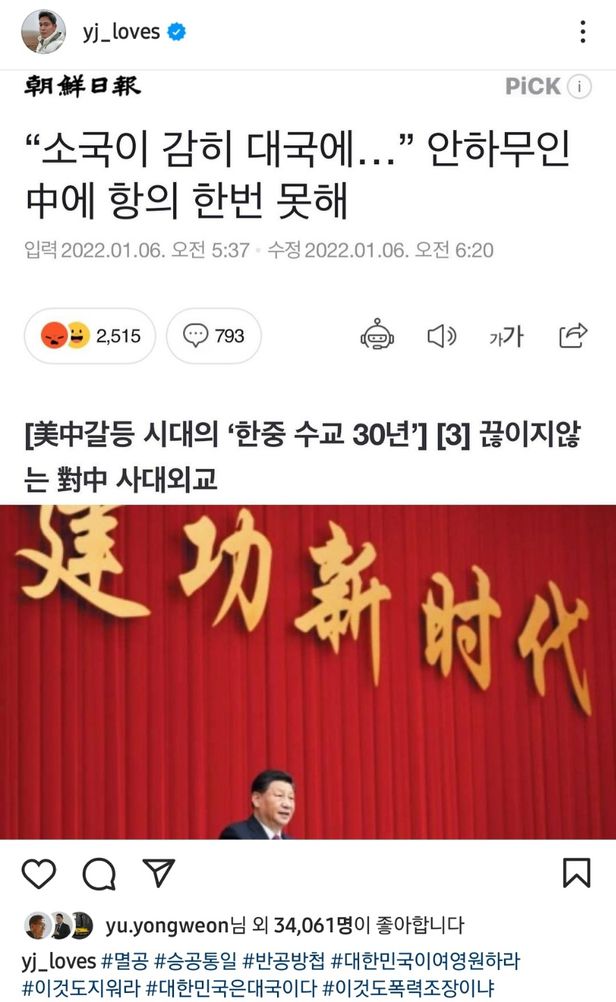Open the post overflow menu
The width and height of the screenshot is (616, 1002).
583,32
